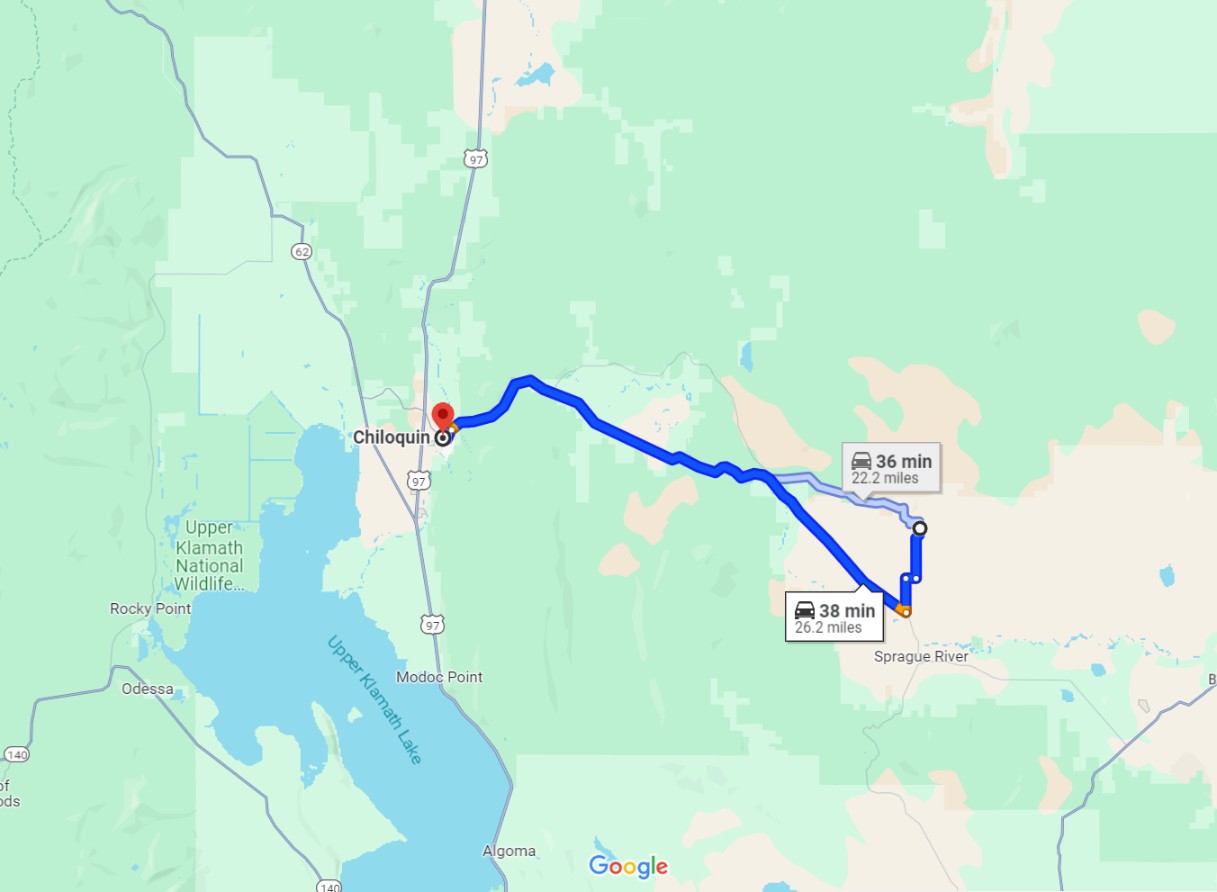
Task: Tap the red Chiloquin destination pin
Action: (x=442, y=415)
